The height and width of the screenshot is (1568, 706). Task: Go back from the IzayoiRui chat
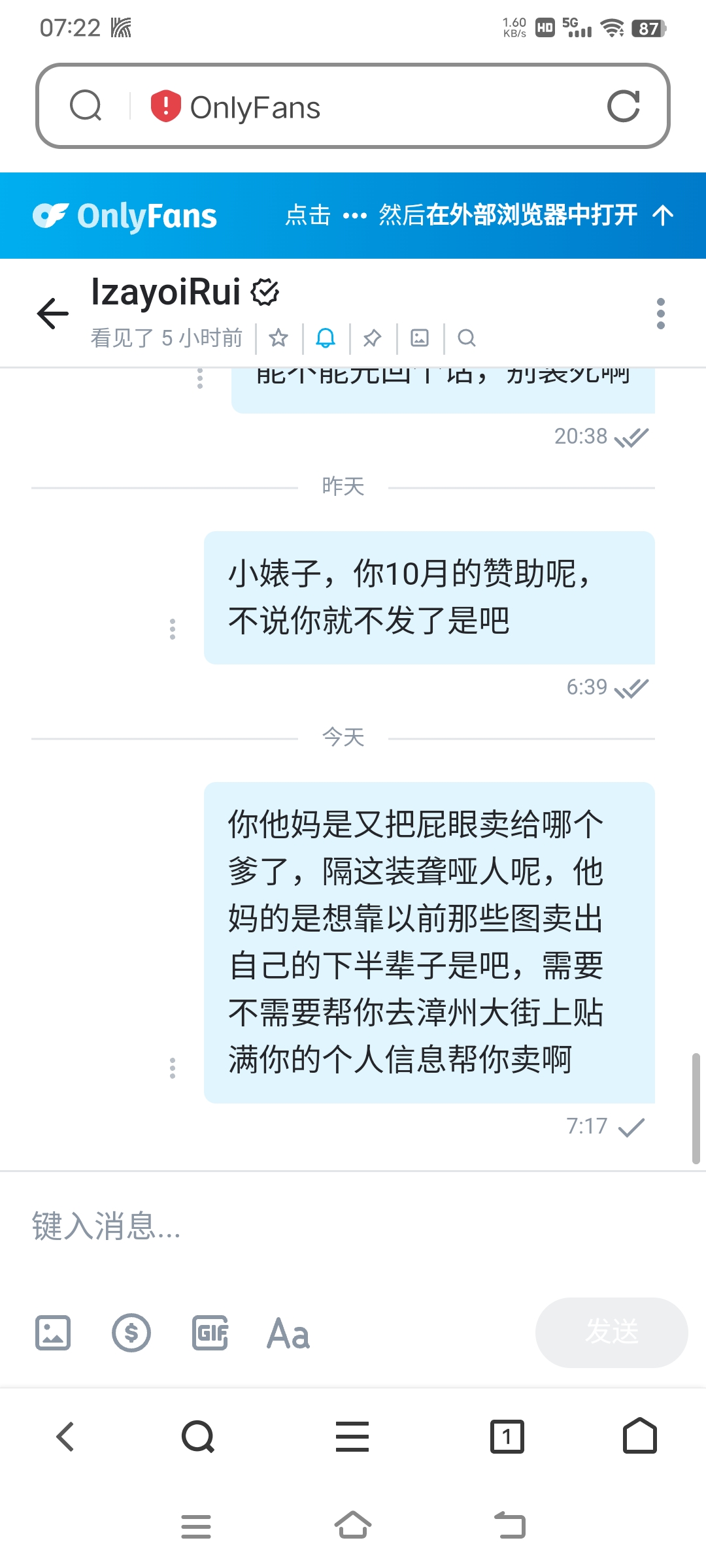(x=53, y=314)
